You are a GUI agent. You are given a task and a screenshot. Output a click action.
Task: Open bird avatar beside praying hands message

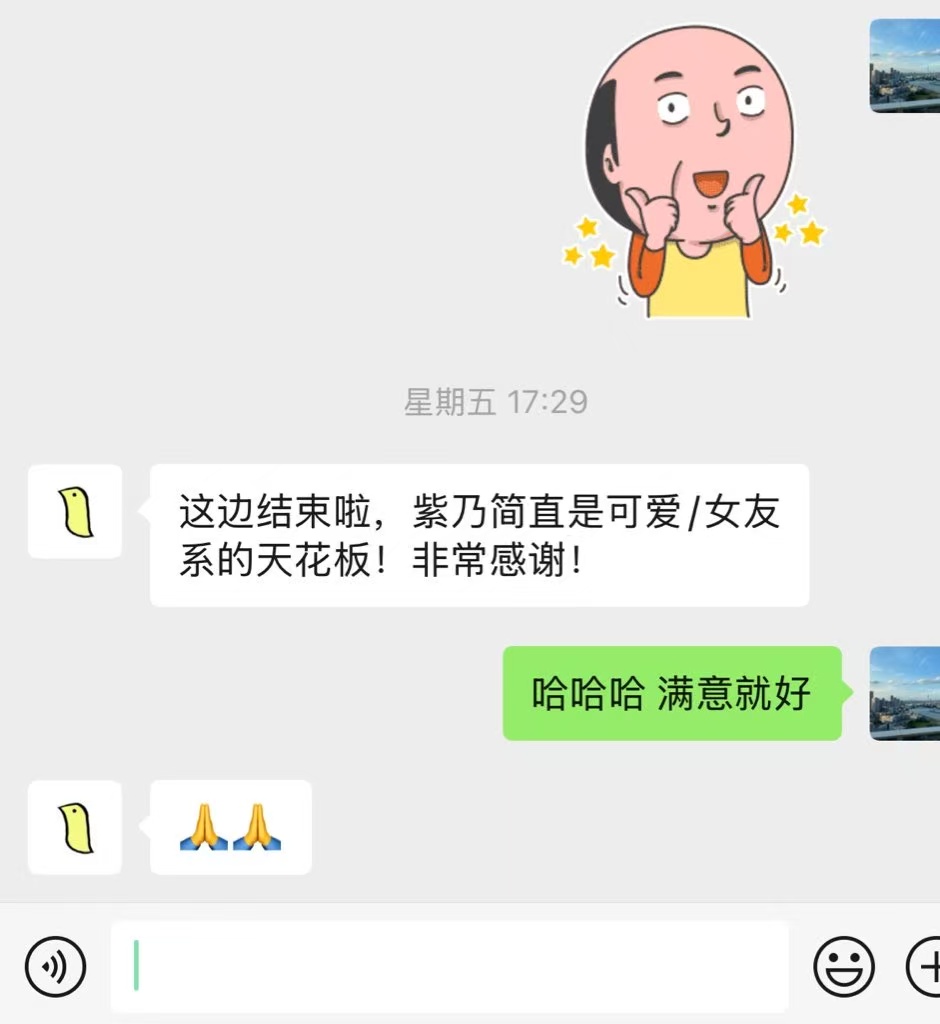[75, 827]
